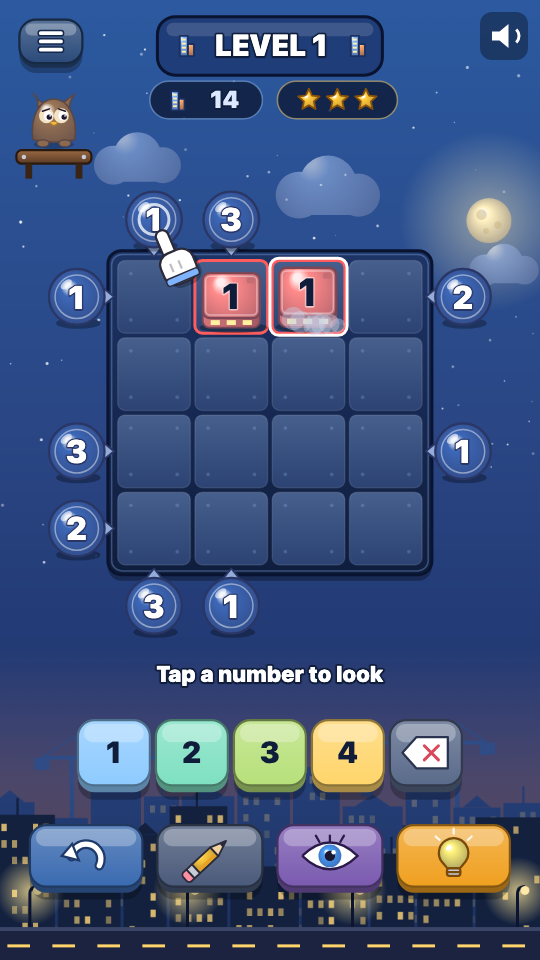Tap the clue 2 right of first row
This screenshot has height=960, width=540.
click(x=463, y=297)
